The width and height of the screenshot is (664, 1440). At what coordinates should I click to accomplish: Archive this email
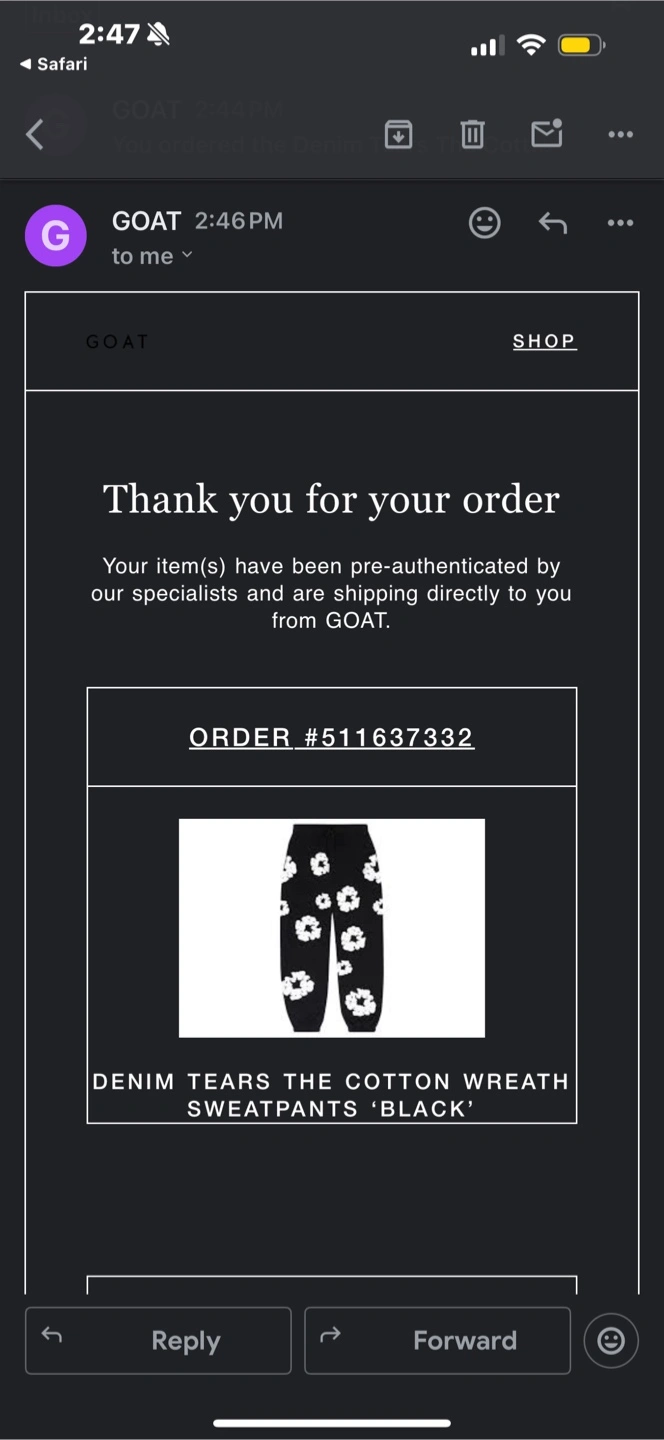[399, 134]
